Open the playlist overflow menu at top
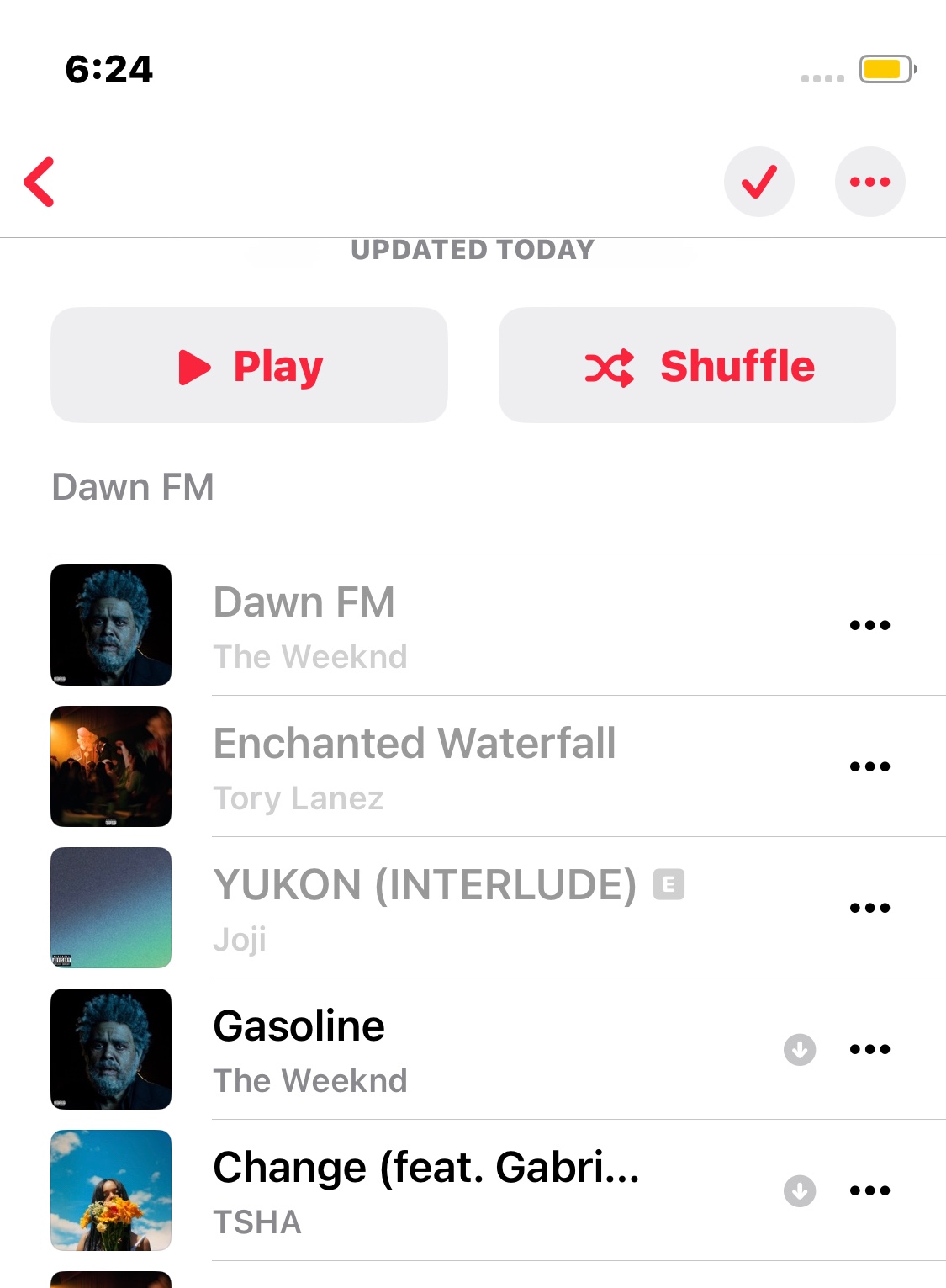This screenshot has width=946, height=1288. (869, 182)
